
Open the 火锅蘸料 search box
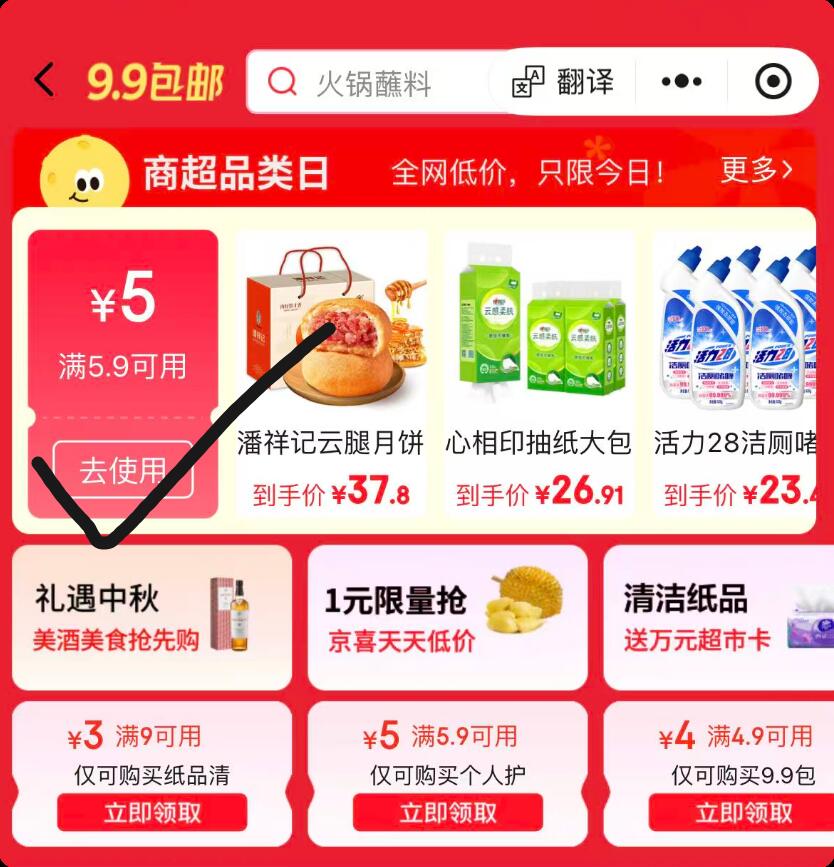click(x=376, y=82)
